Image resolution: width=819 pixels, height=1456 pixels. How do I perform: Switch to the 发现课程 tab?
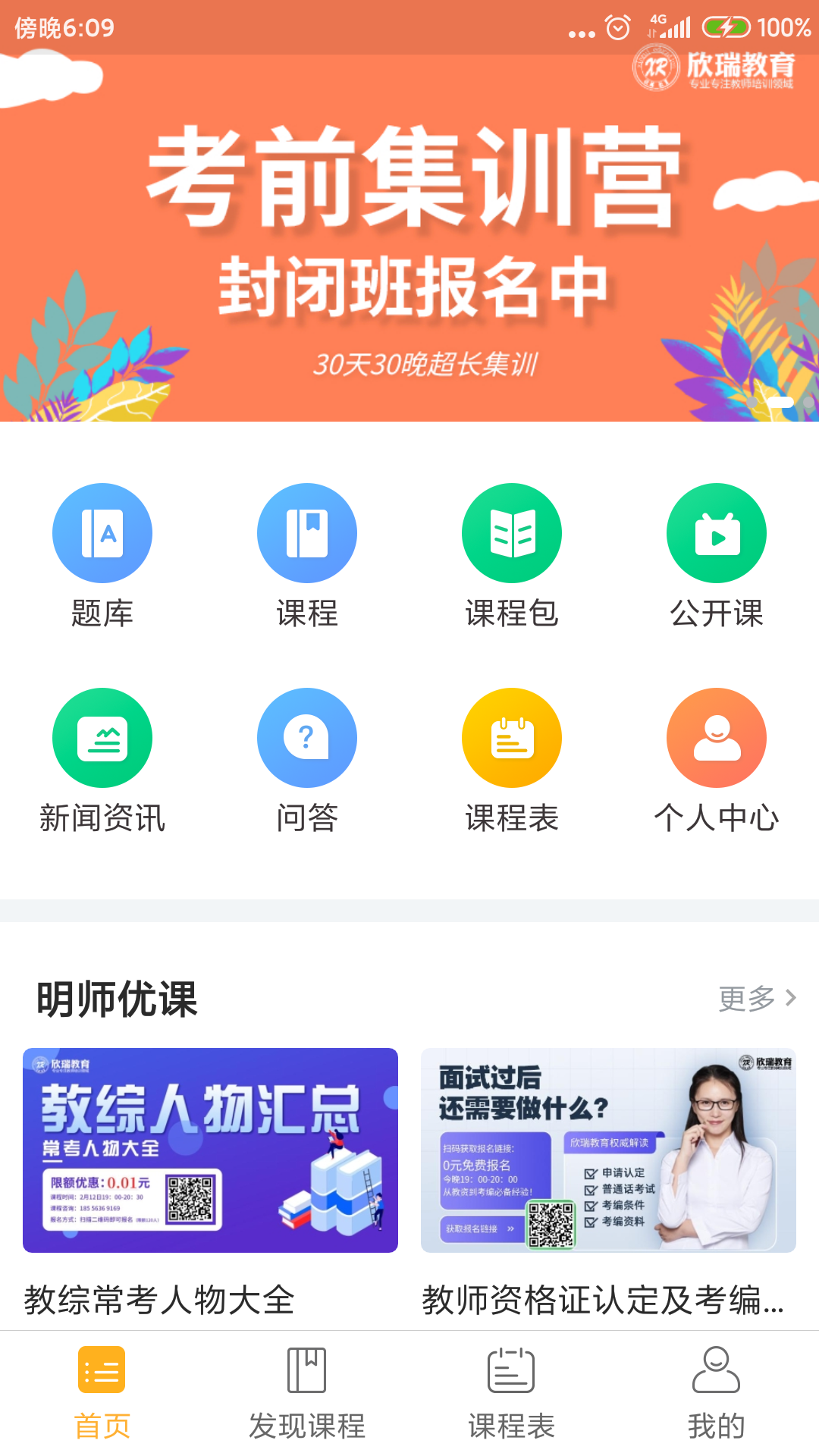point(307,1394)
